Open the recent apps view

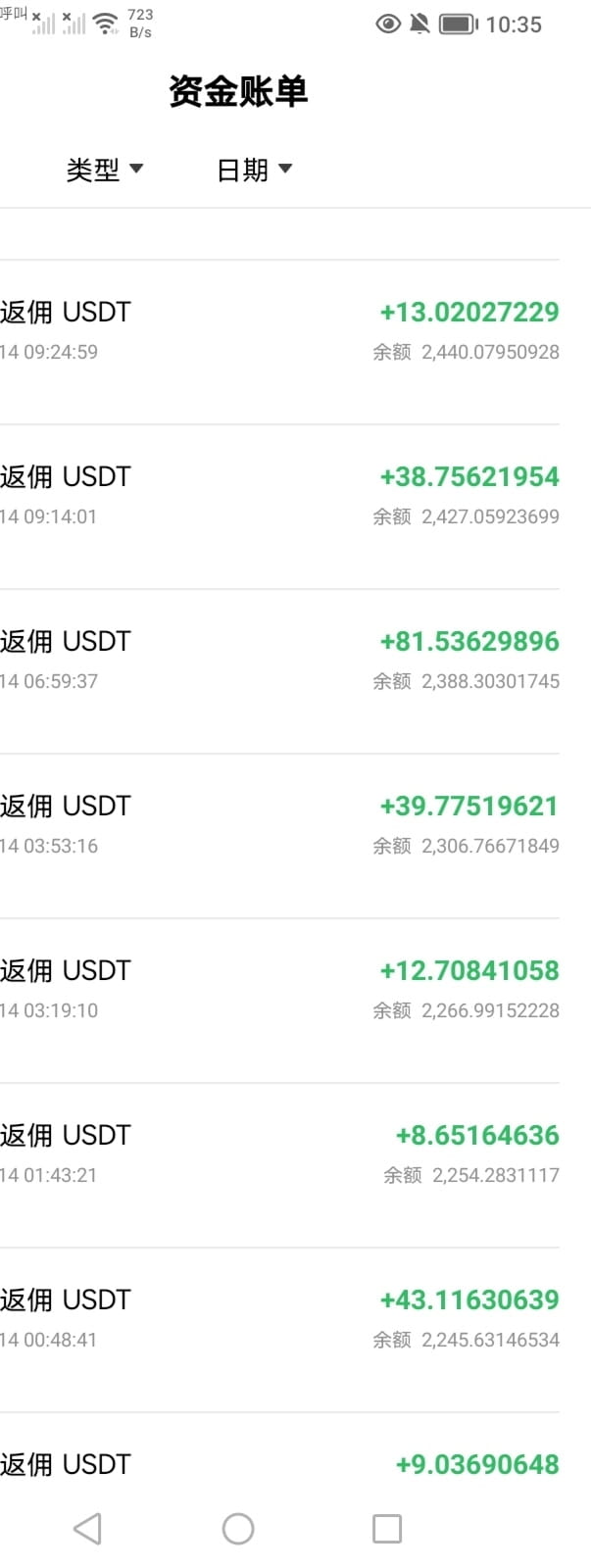387,1529
